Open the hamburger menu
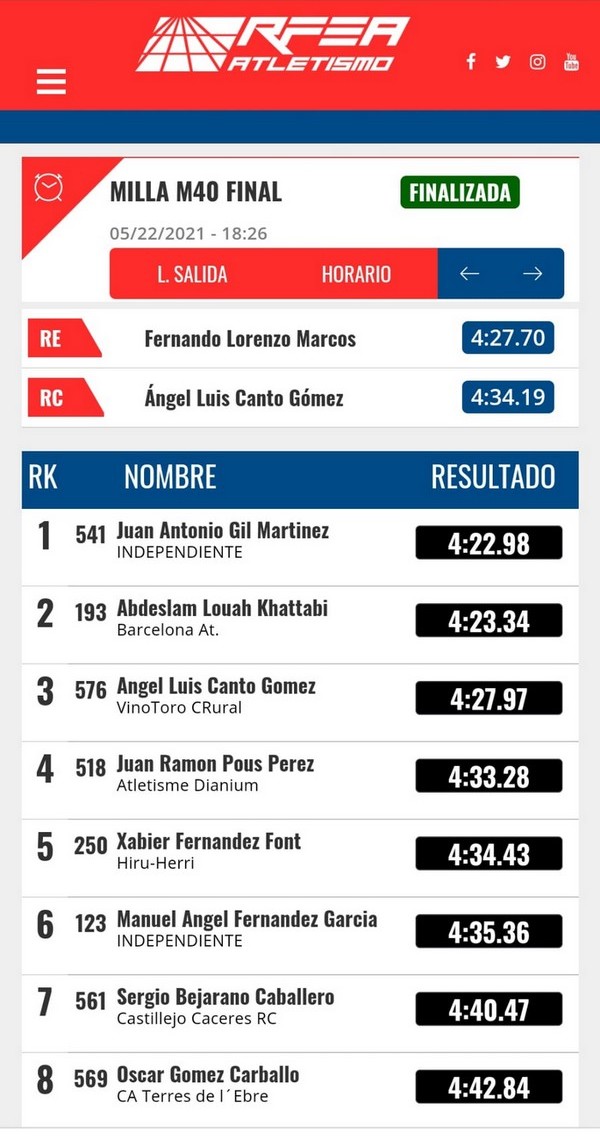The image size is (600, 1140). tap(51, 82)
